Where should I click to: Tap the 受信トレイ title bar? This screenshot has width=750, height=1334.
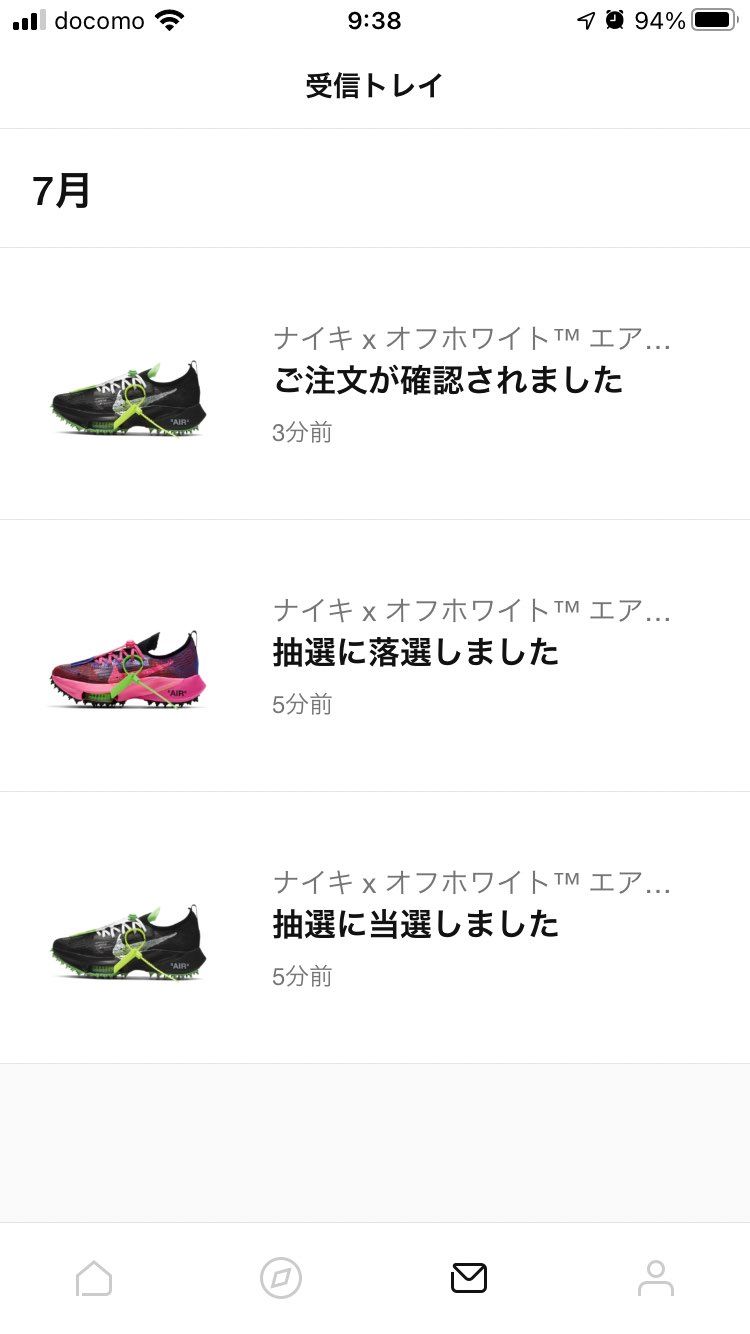(x=375, y=85)
